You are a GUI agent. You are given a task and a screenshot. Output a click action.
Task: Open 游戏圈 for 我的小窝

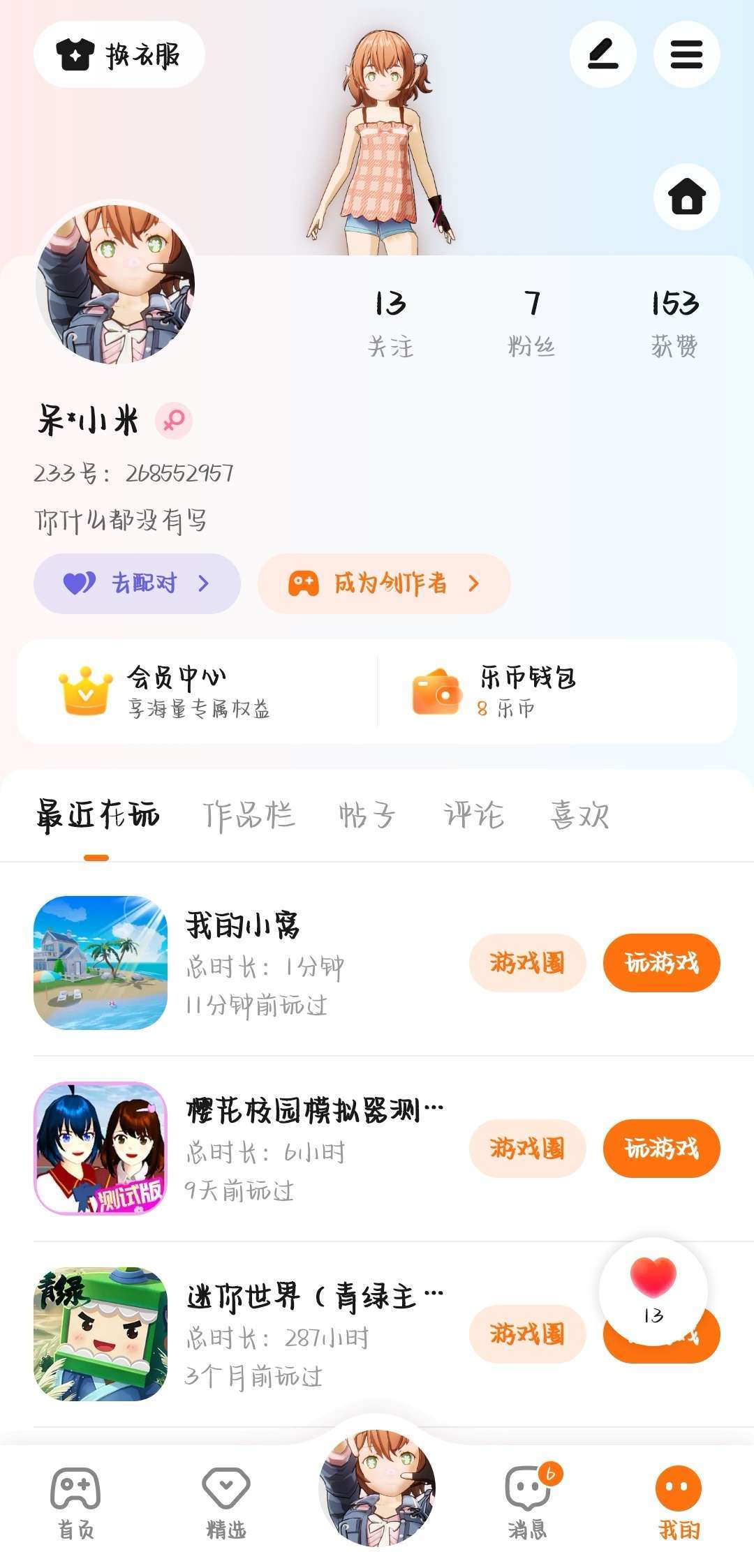[x=527, y=963]
